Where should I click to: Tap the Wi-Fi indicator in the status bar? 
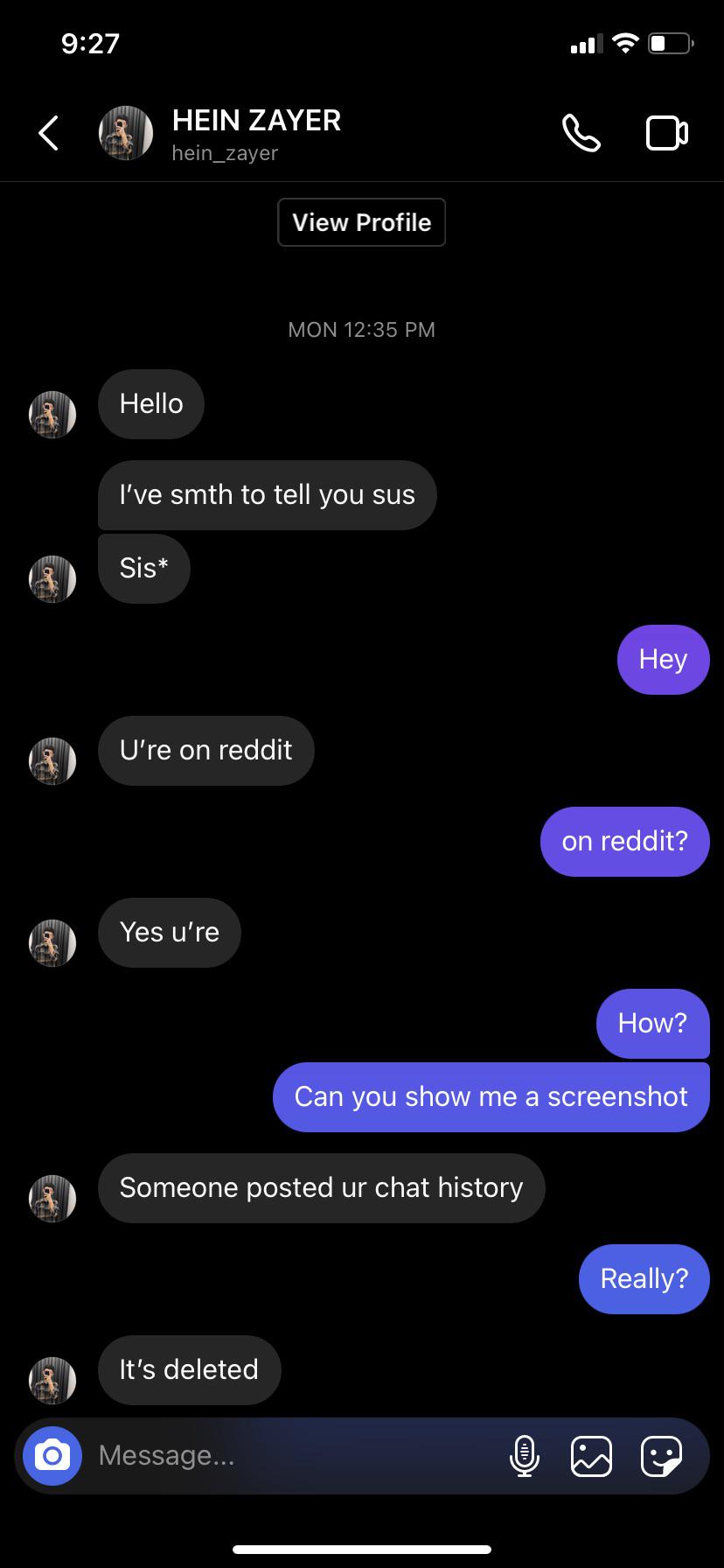[624, 42]
